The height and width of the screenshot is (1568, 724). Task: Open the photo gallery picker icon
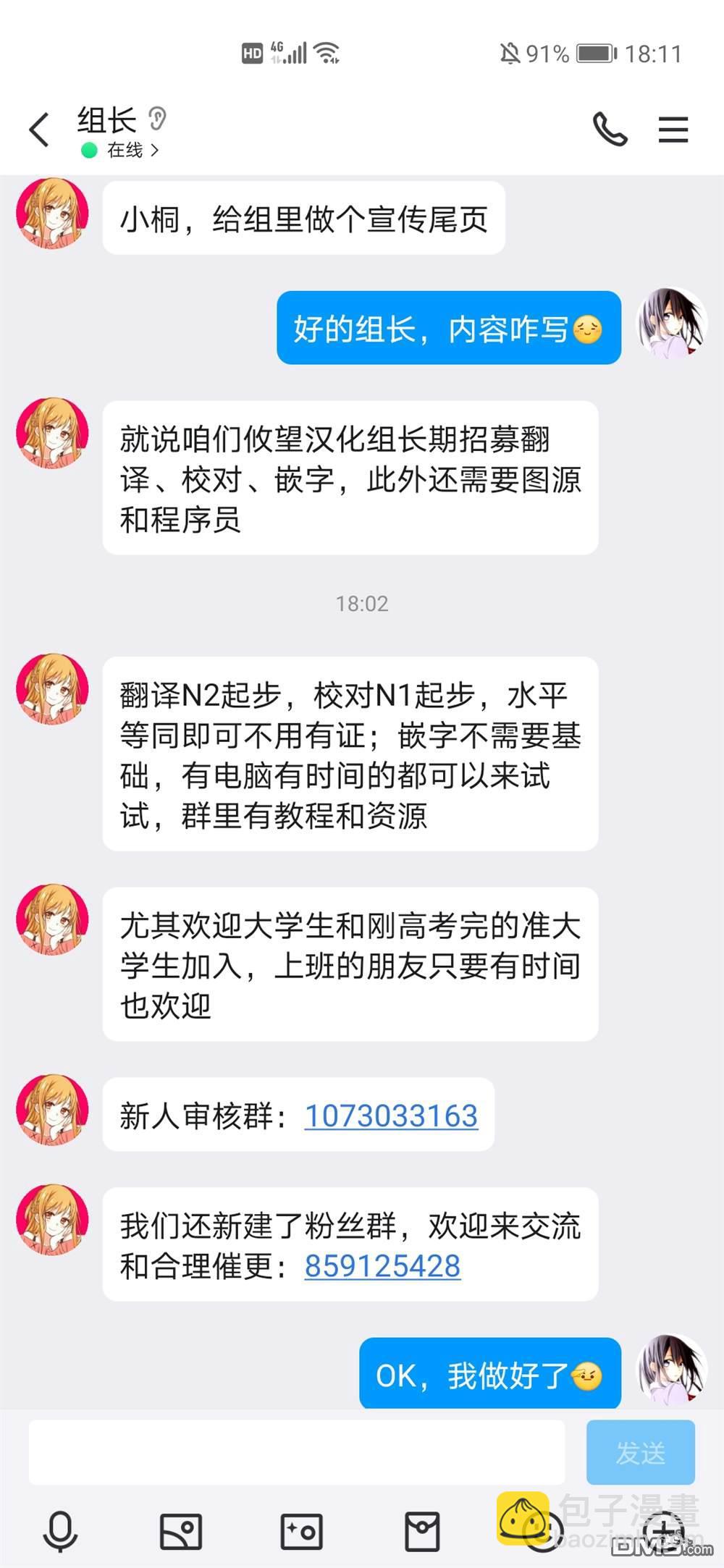(180, 1532)
